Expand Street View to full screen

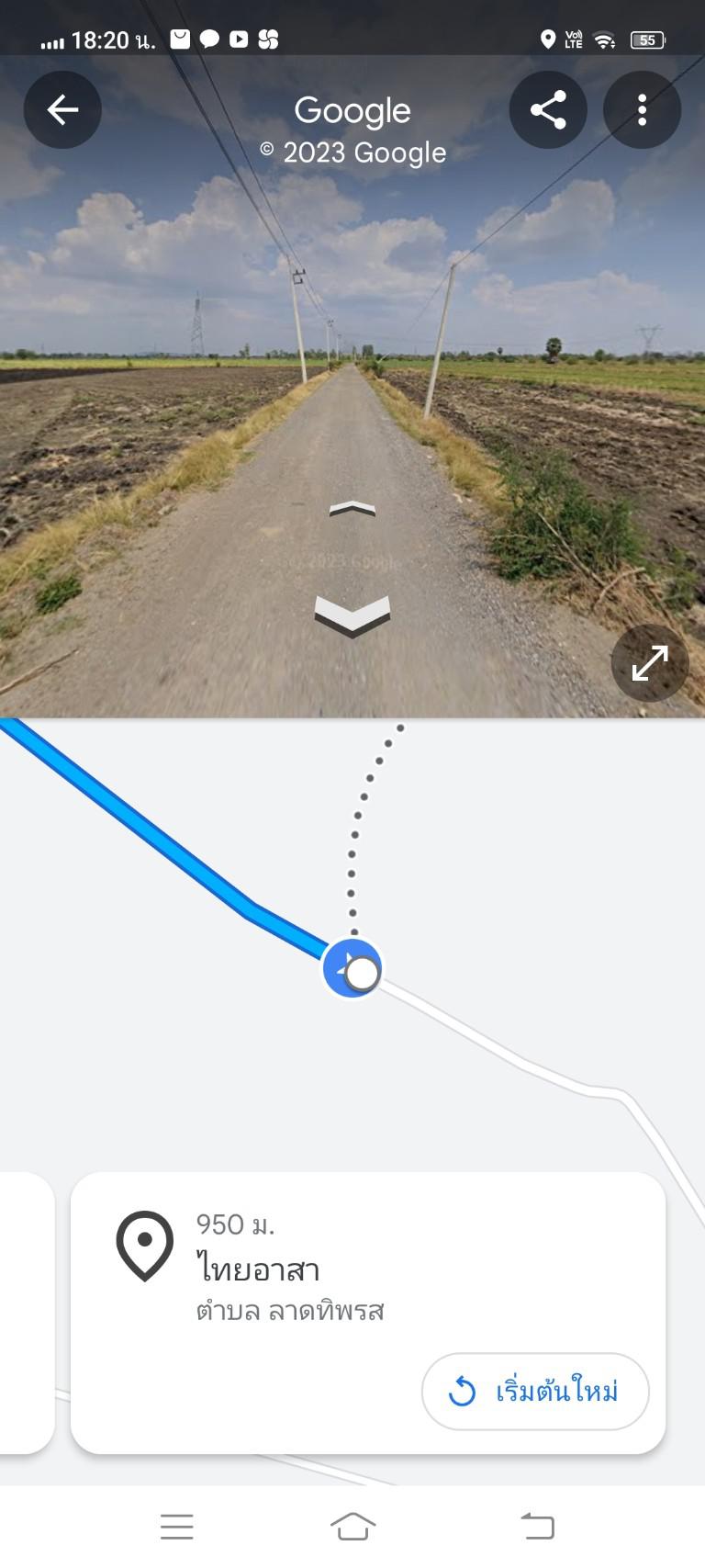[650, 663]
